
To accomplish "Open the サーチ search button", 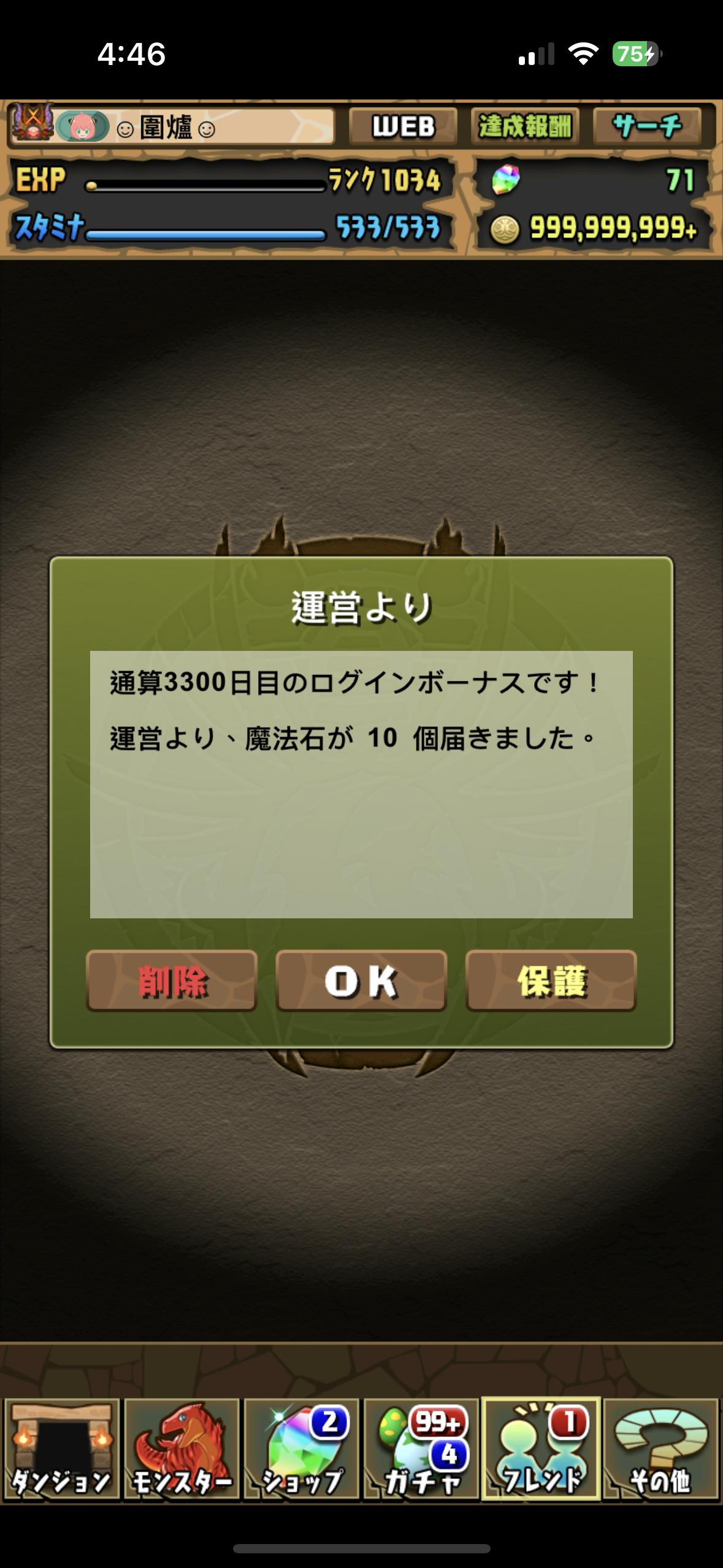I will [647, 127].
